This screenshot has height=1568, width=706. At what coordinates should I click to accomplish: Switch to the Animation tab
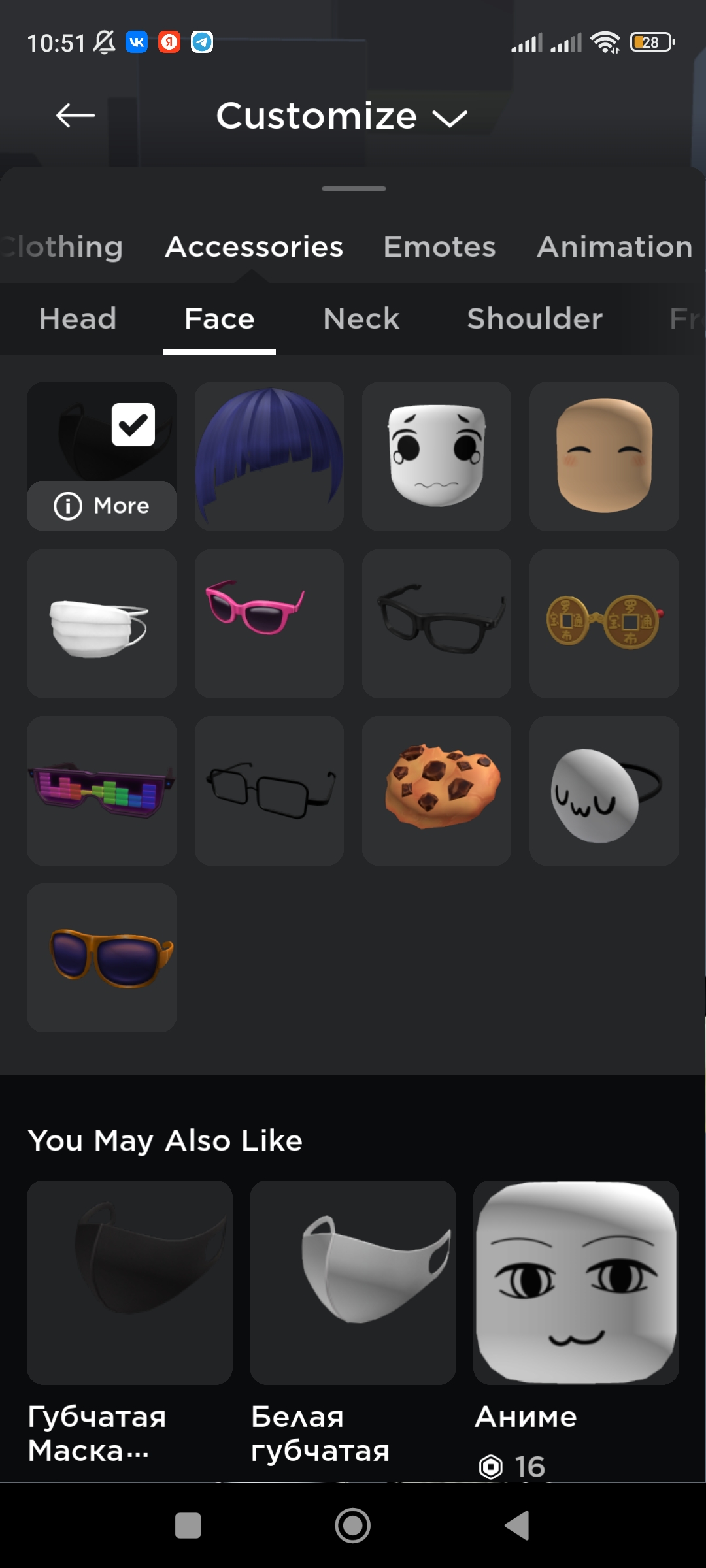click(x=614, y=247)
